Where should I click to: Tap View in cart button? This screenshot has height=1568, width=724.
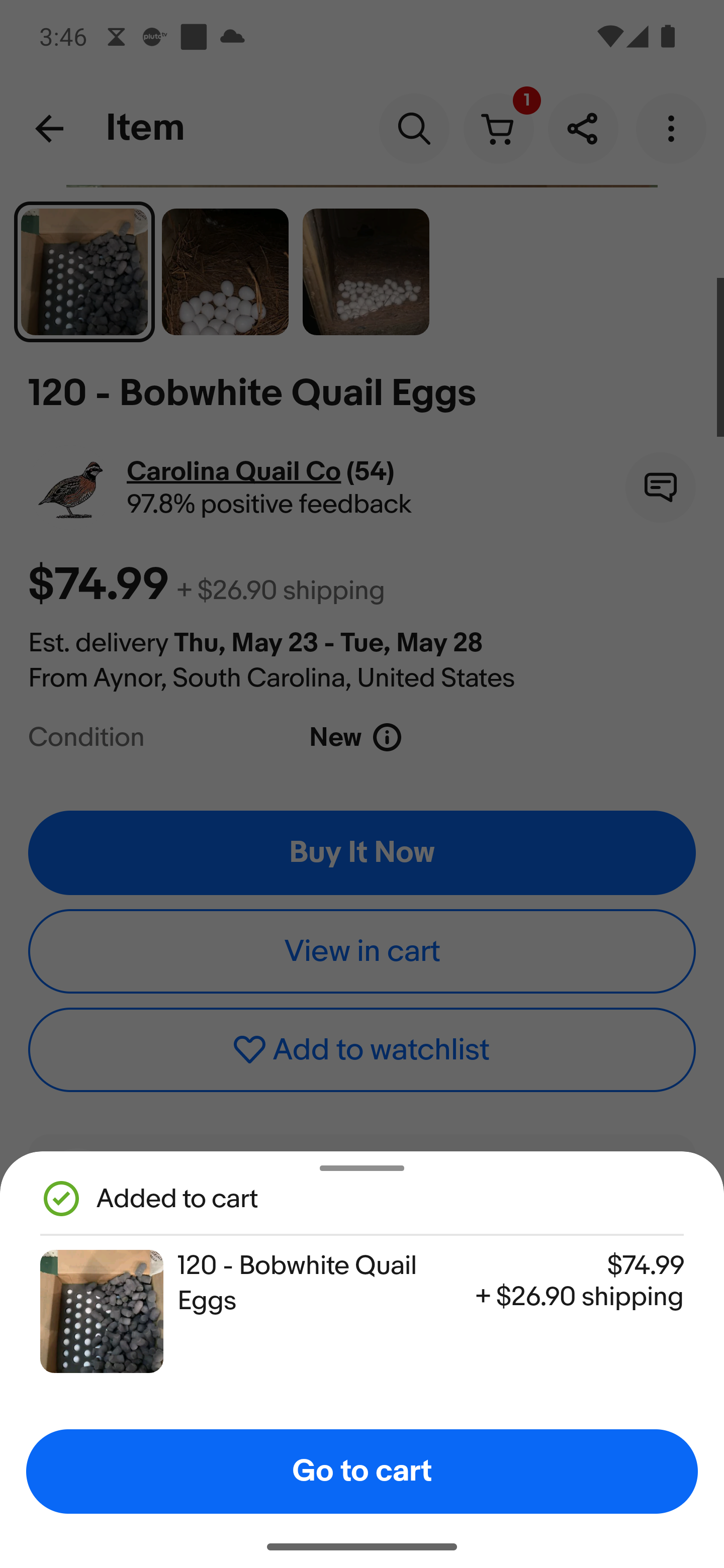[361, 951]
